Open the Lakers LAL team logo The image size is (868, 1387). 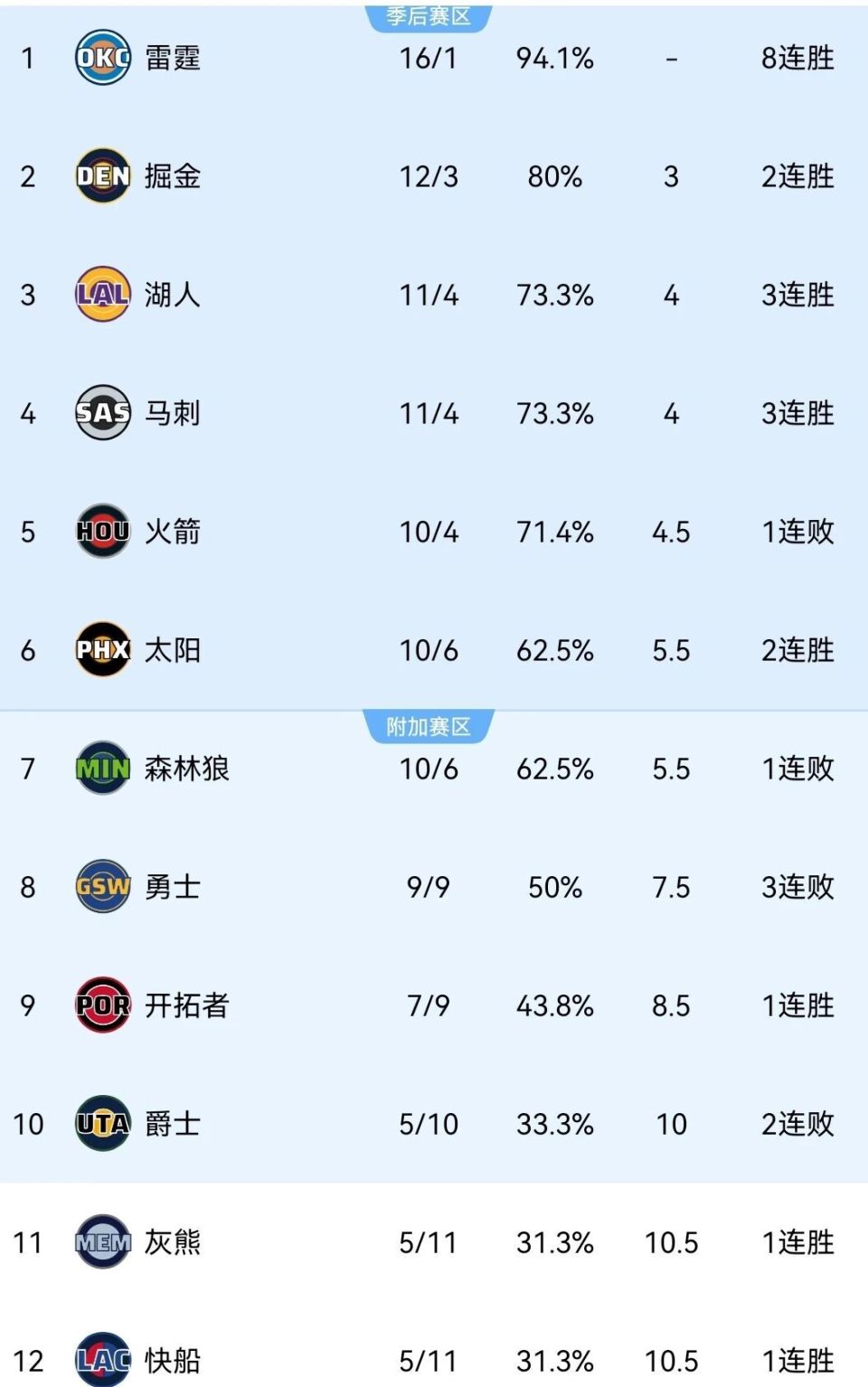click(x=102, y=295)
